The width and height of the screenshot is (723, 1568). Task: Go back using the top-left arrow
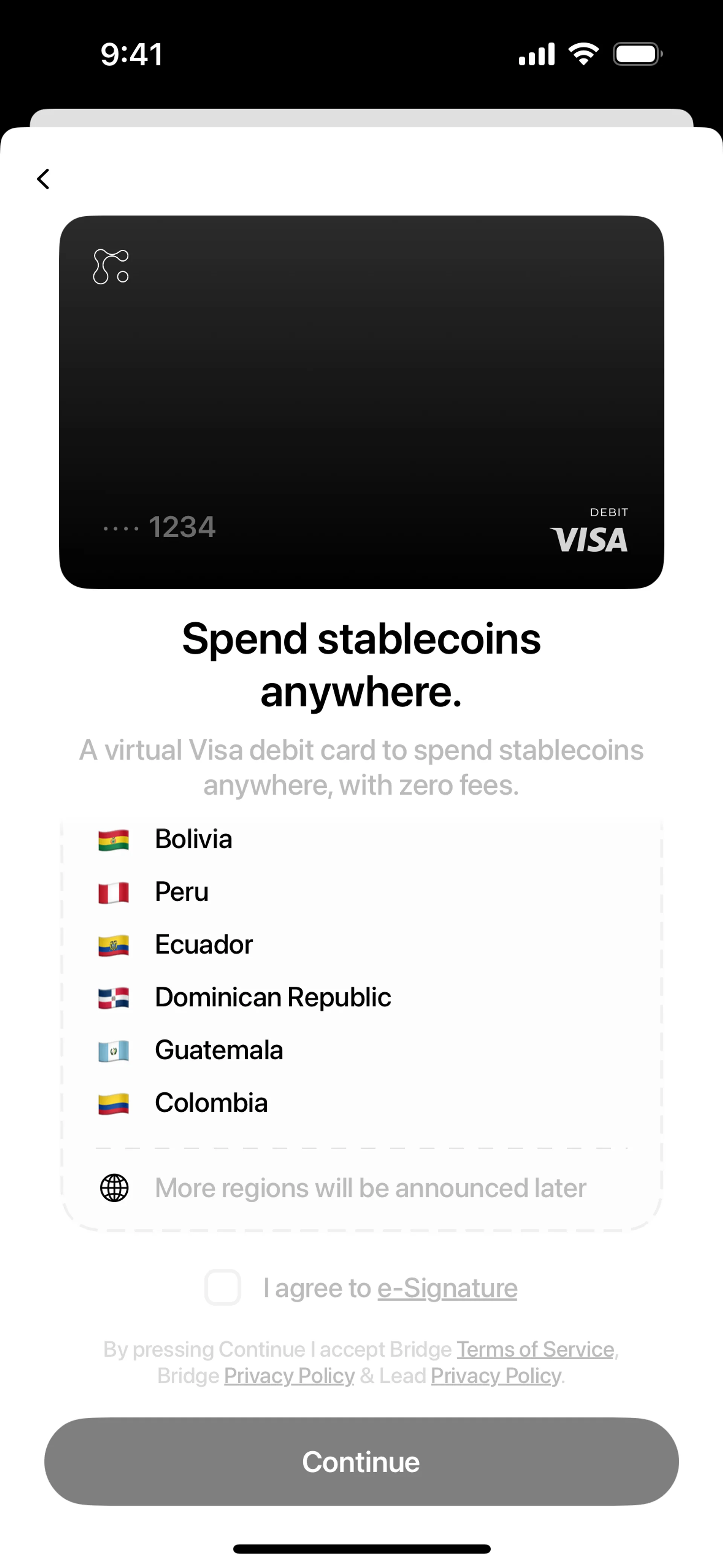click(x=43, y=179)
